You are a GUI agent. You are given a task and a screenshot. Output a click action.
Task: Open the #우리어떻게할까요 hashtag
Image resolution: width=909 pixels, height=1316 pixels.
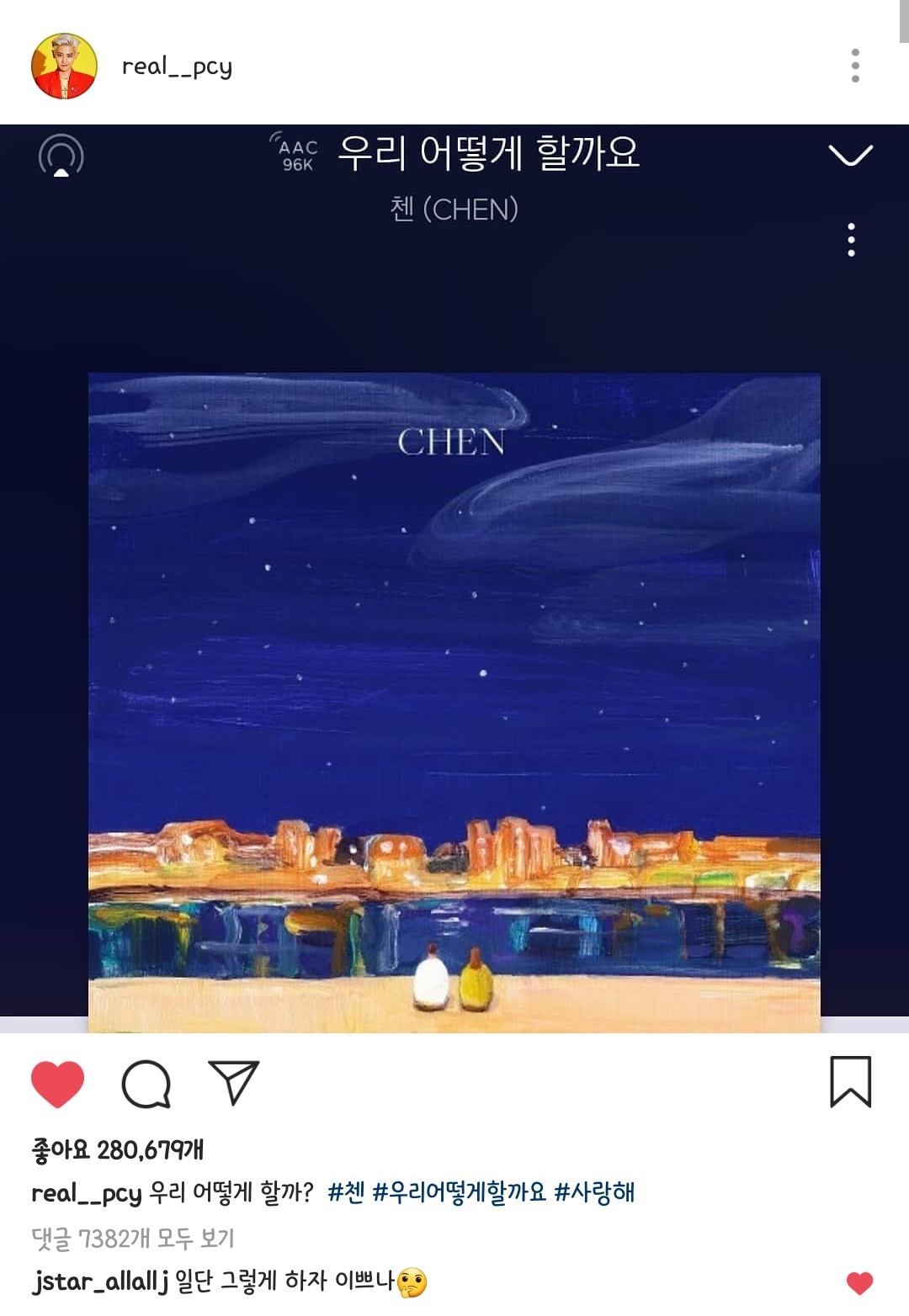tap(459, 1192)
